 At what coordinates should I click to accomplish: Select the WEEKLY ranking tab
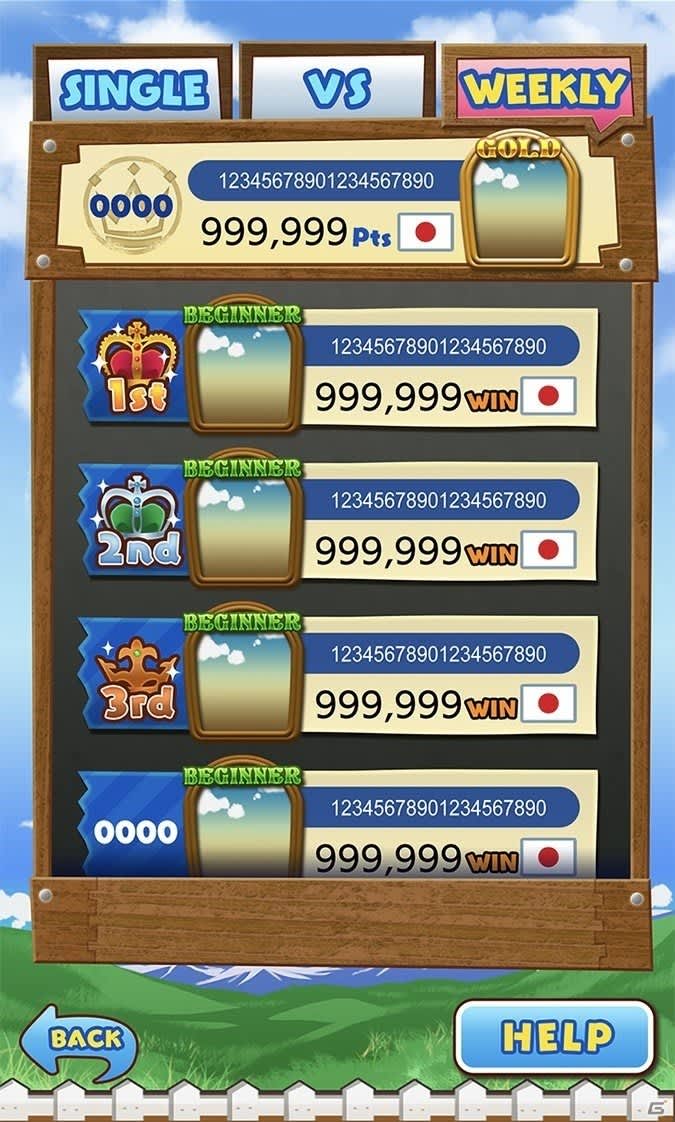545,89
